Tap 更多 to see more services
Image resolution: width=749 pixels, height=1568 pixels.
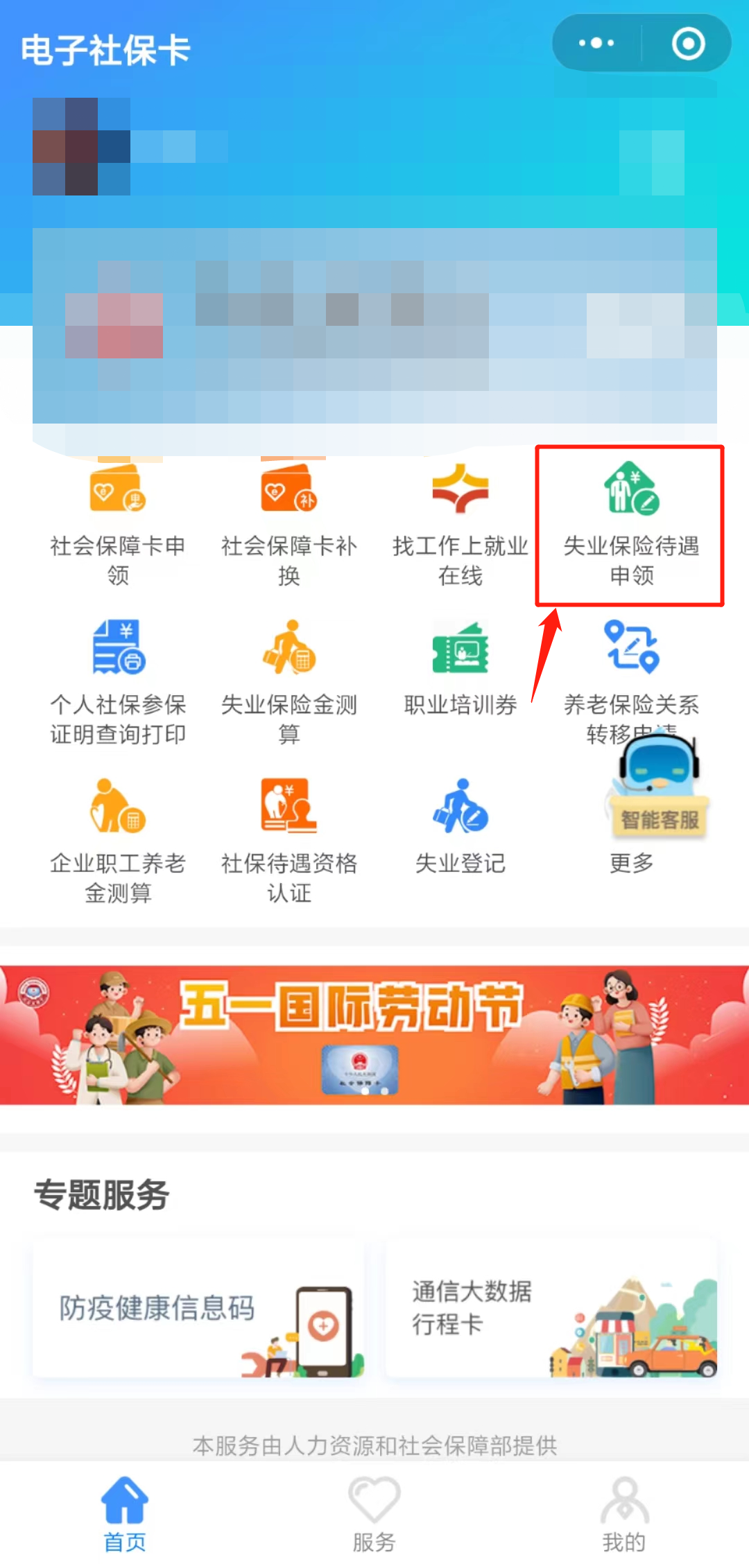point(631,864)
